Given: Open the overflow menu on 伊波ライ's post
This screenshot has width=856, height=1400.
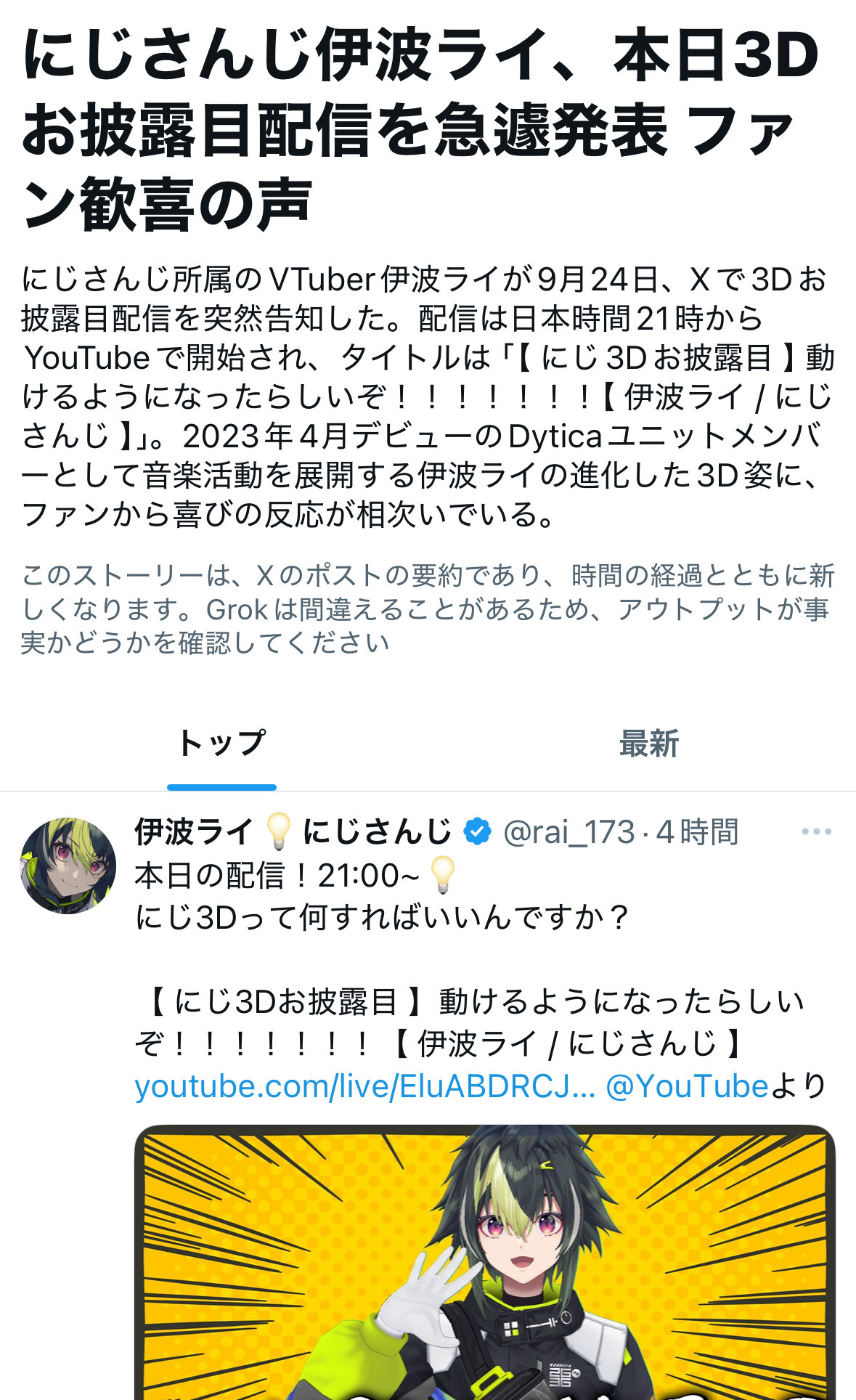Looking at the screenshot, I should coord(816,832).
